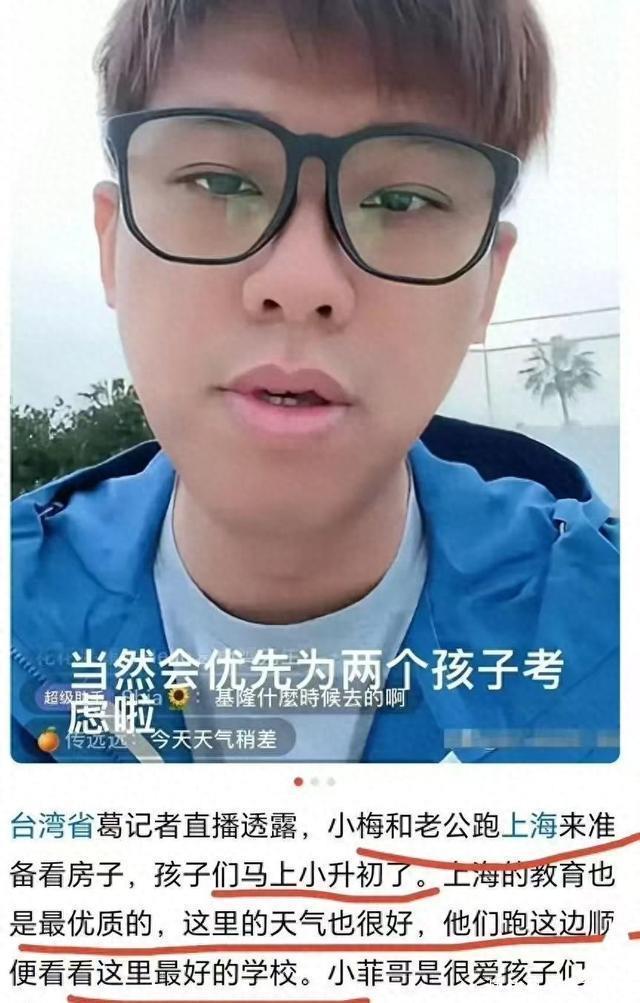Screen dimensions: 640x1003
Task: Open the post's livestream screenshot image
Action: coord(318,380)
